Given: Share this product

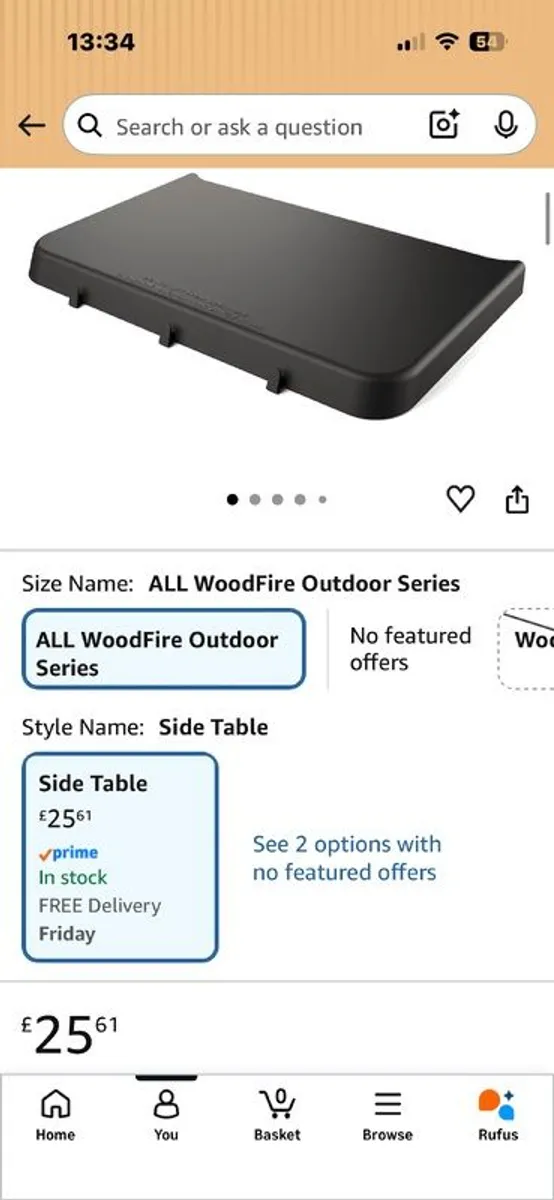Looking at the screenshot, I should (516, 498).
